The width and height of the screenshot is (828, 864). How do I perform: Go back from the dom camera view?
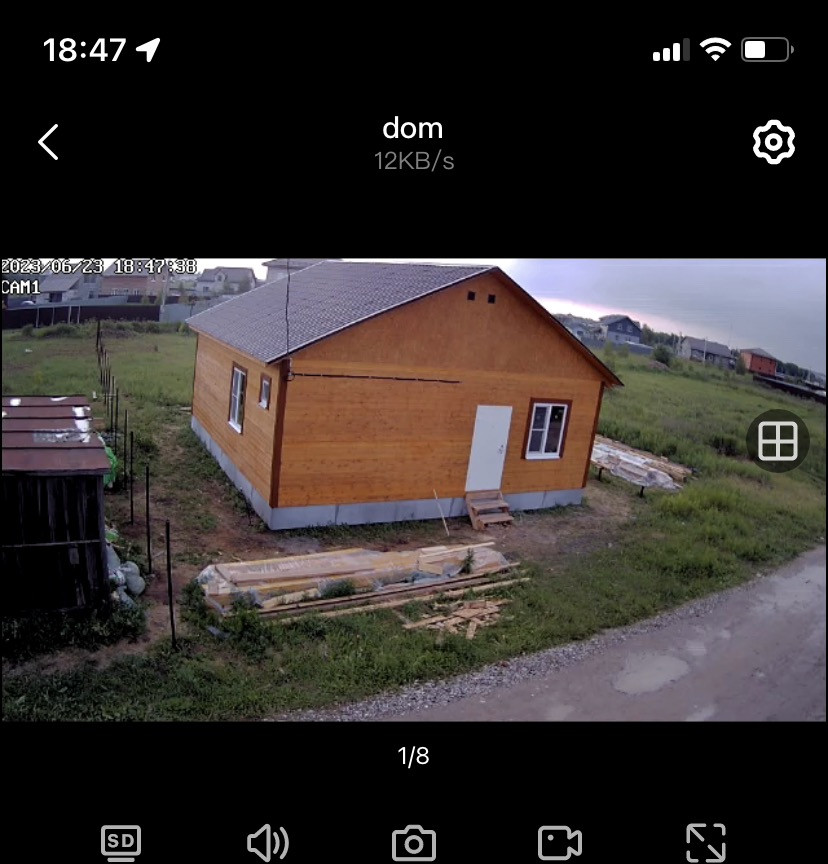pyautogui.click(x=48, y=142)
